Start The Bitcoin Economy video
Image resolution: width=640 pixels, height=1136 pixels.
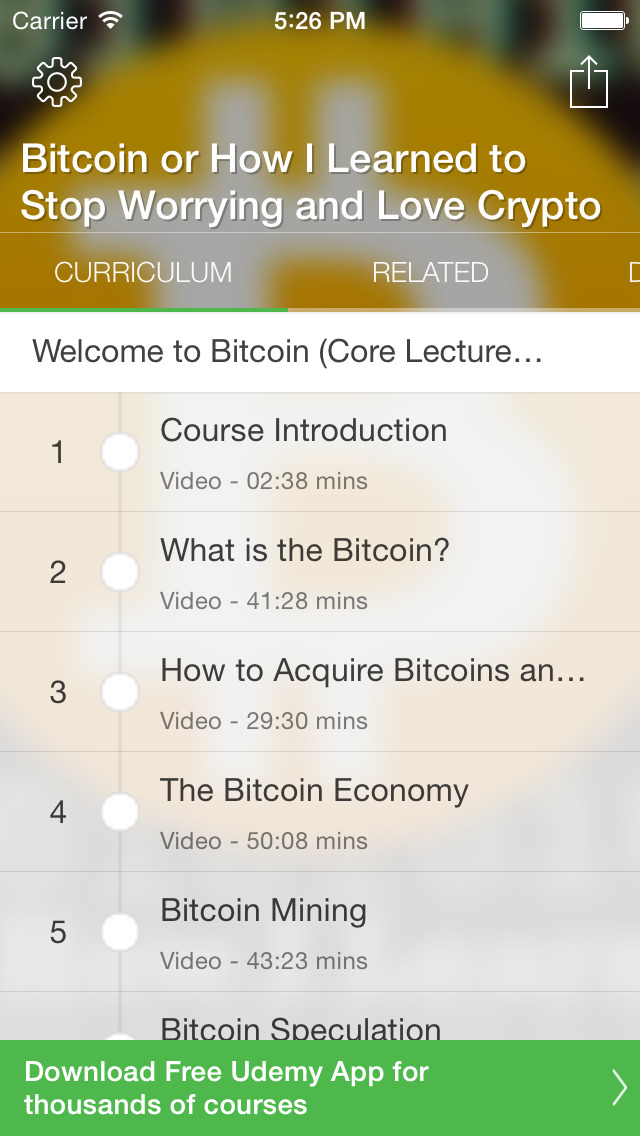(320, 811)
